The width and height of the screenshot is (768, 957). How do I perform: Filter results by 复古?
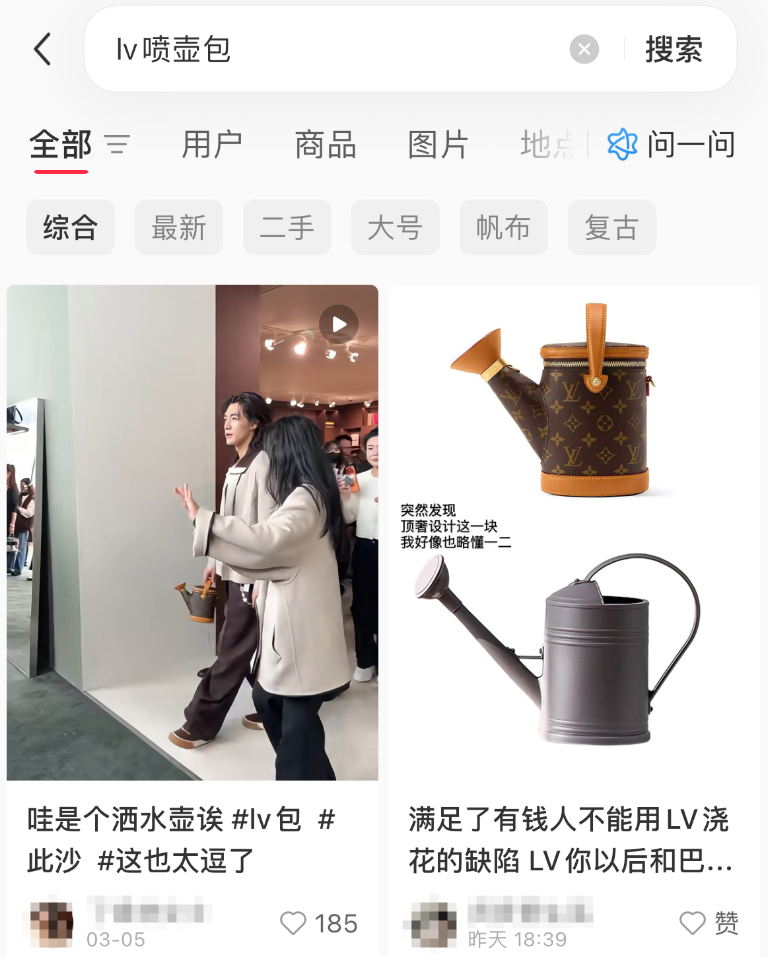click(x=611, y=227)
